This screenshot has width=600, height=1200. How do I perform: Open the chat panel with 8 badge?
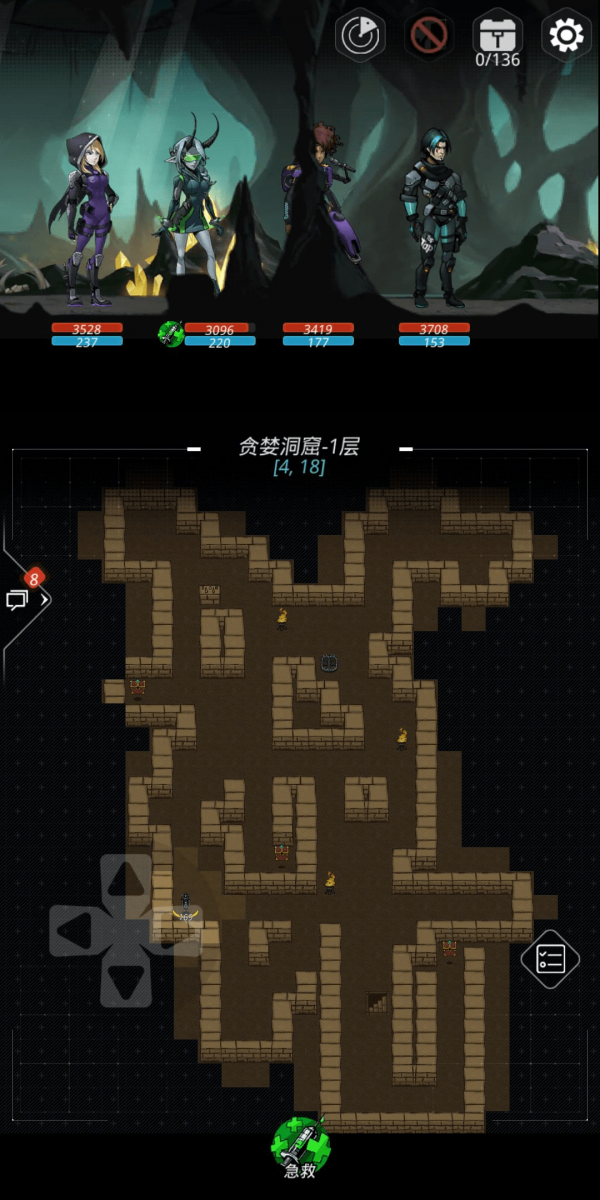(23, 595)
